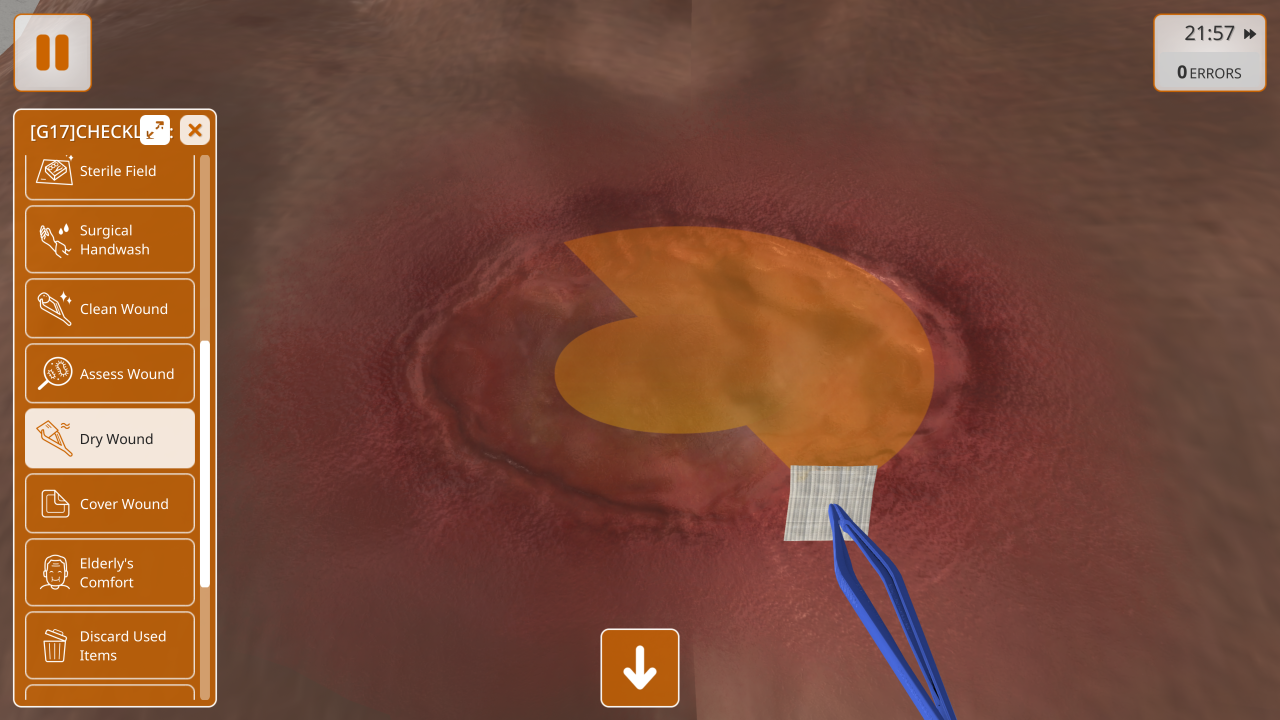Fast-forward the timer
The image size is (1280, 720).
pyautogui.click(x=1250, y=34)
